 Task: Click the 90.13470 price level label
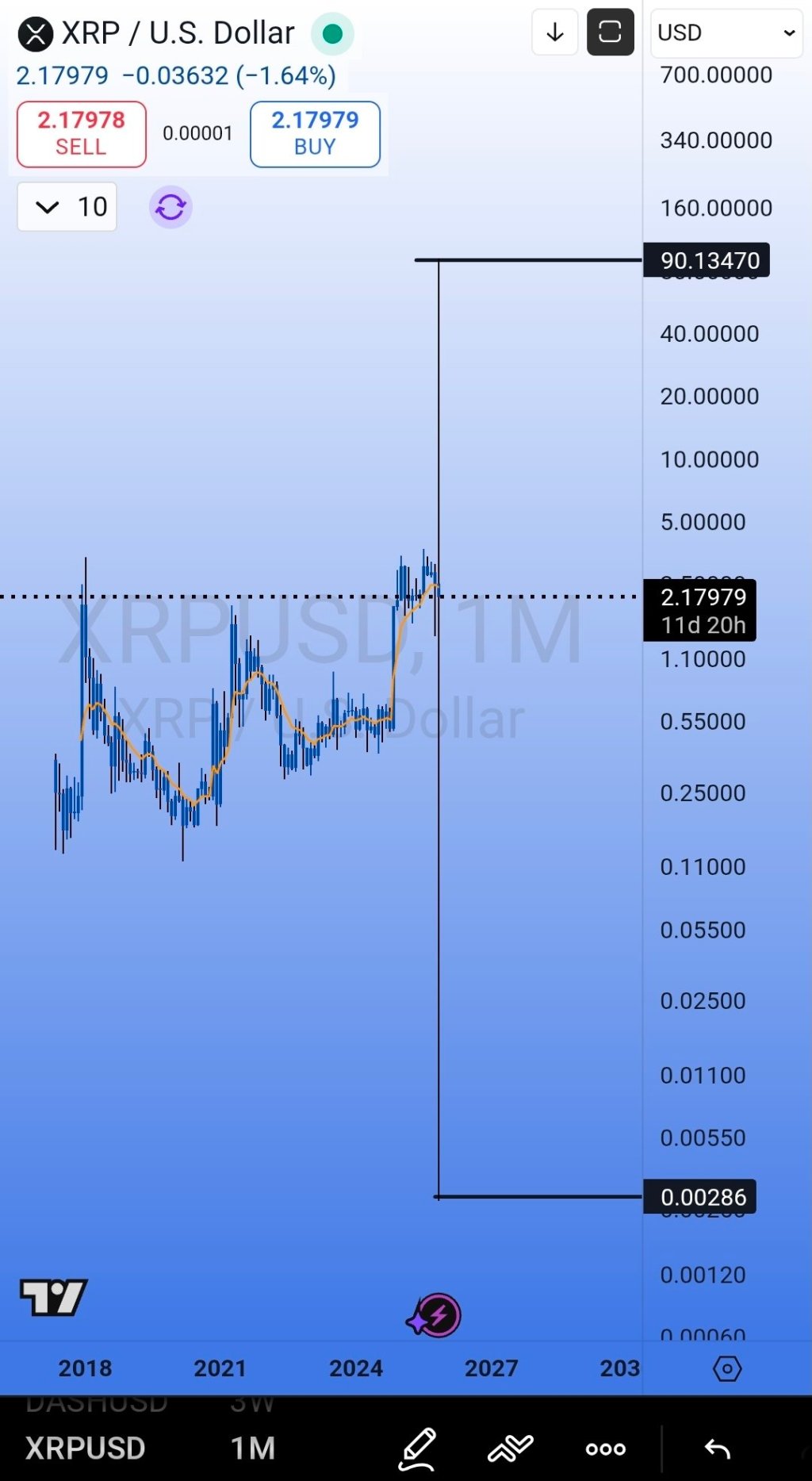[706, 260]
